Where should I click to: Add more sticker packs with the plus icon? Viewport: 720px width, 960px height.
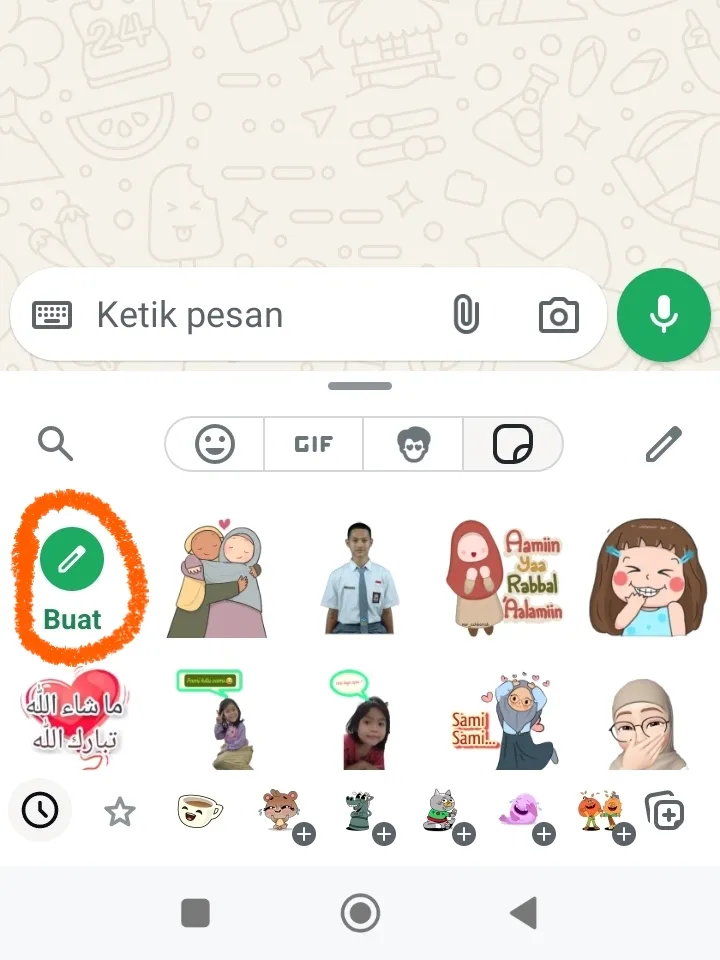[665, 812]
